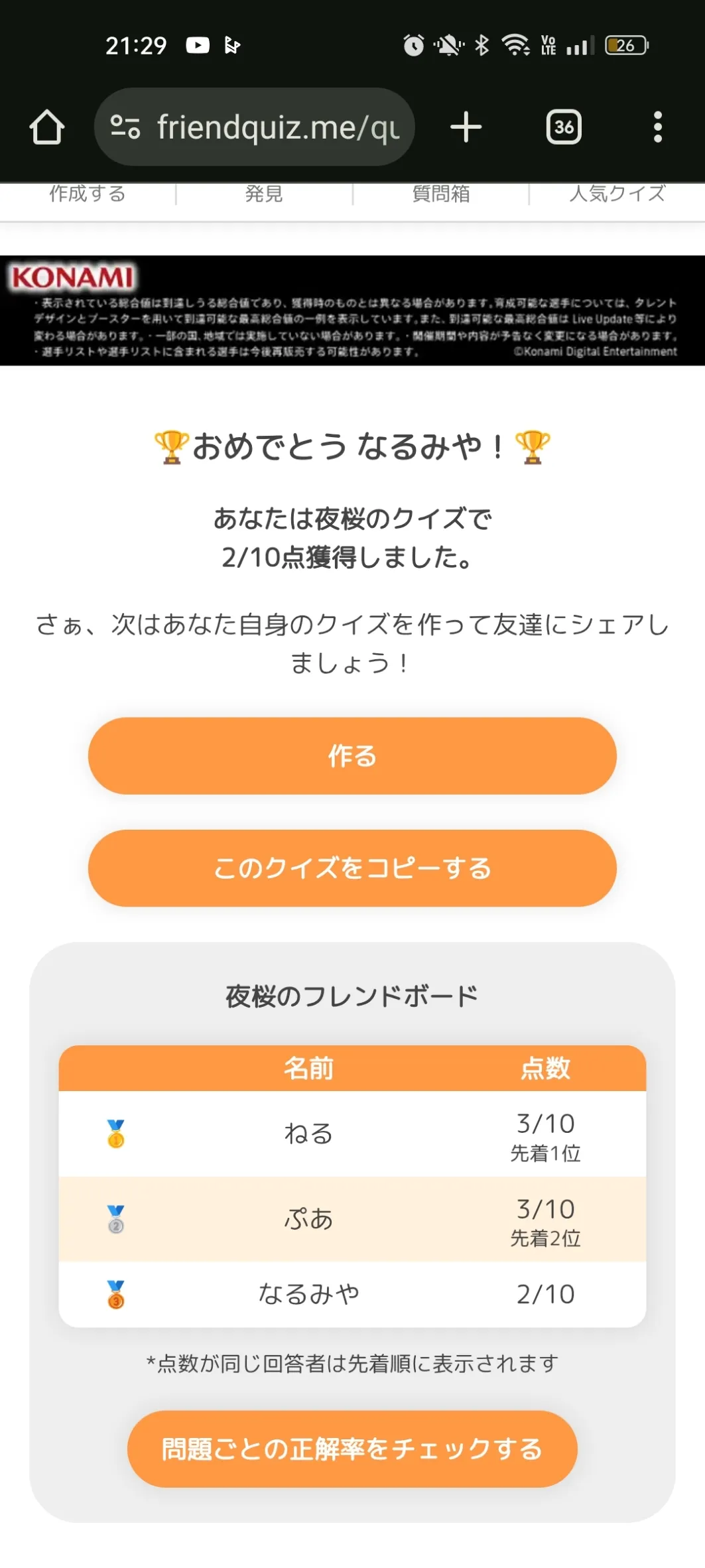Go to the browser home page
Viewport: 705px width, 1568px height.
click(x=47, y=127)
